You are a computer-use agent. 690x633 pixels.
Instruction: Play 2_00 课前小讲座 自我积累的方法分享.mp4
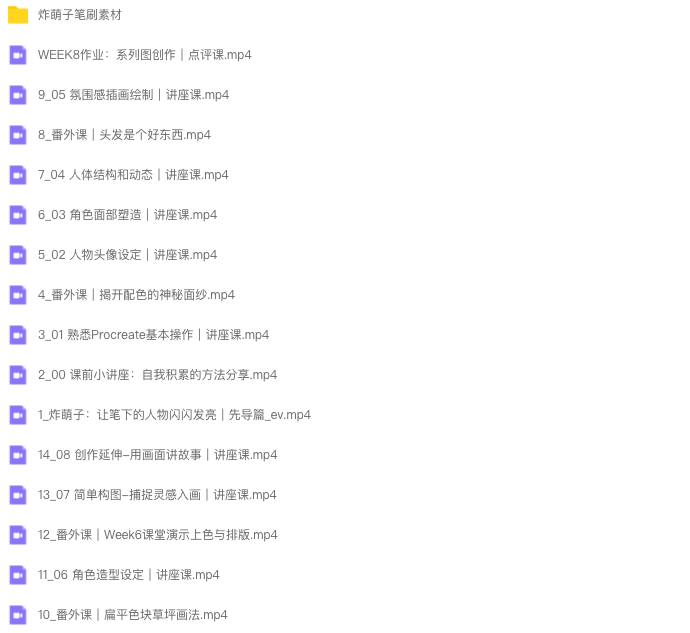[157, 375]
